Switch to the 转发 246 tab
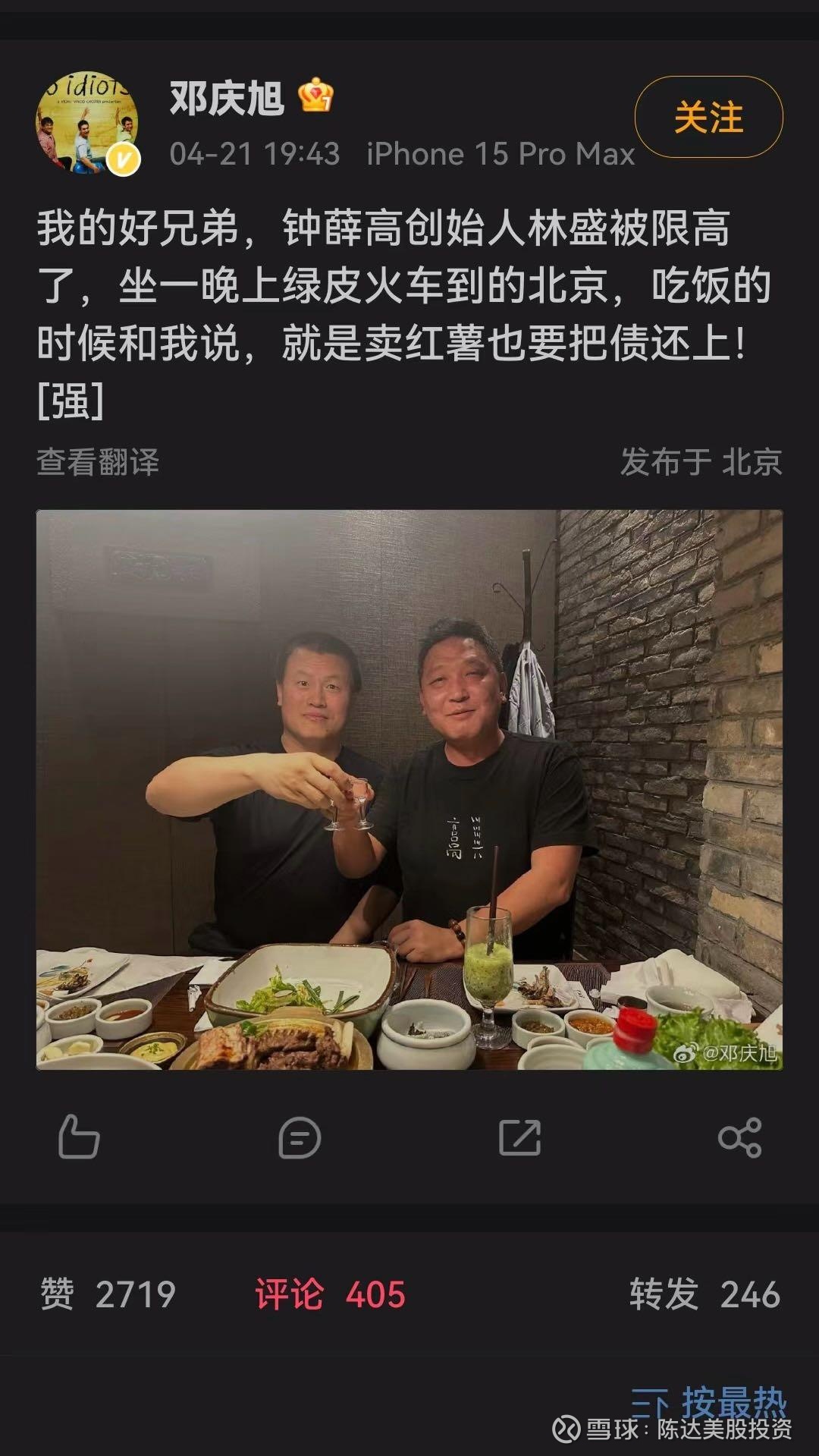Viewport: 819px width, 1456px height. tap(704, 1294)
